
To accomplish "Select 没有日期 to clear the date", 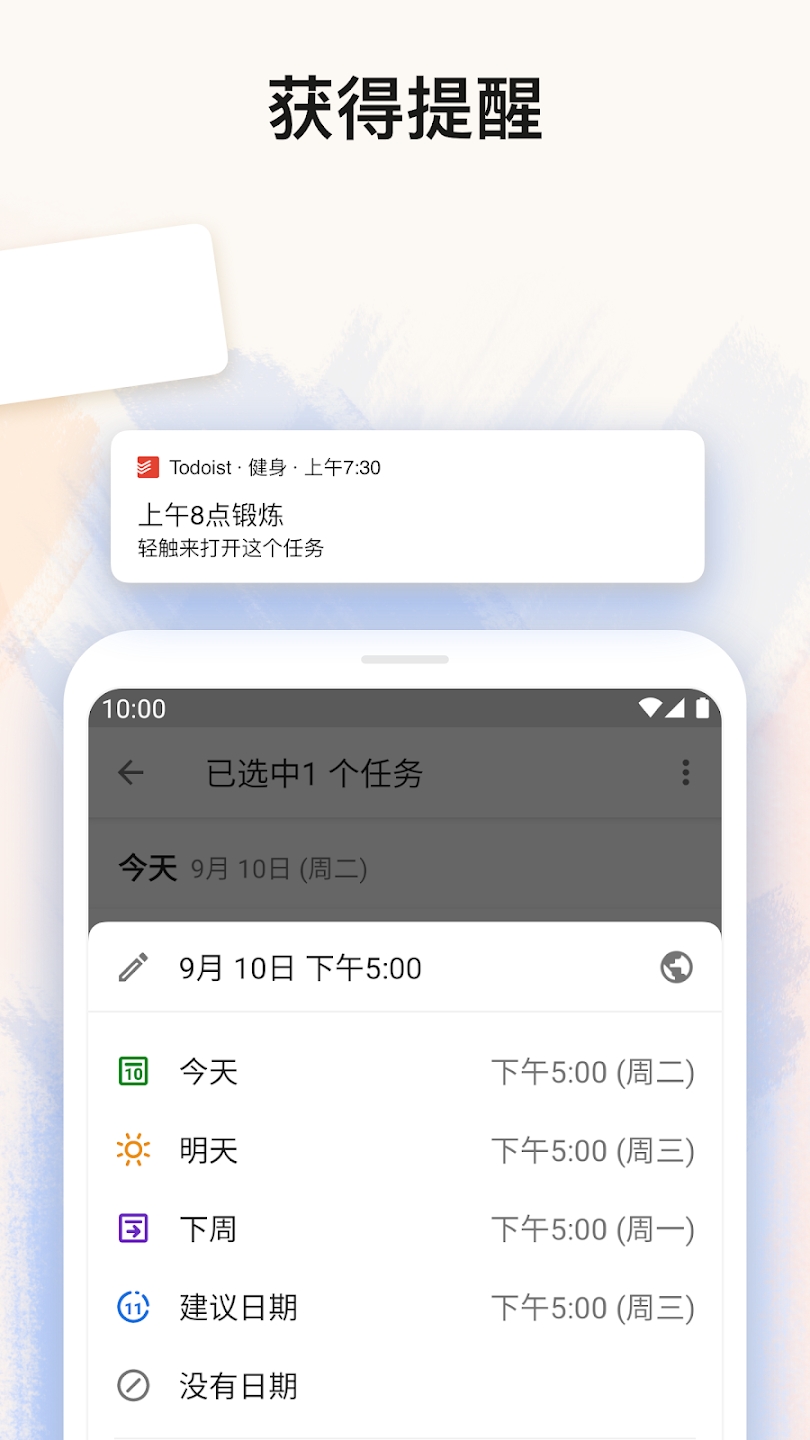I will click(x=237, y=1386).
